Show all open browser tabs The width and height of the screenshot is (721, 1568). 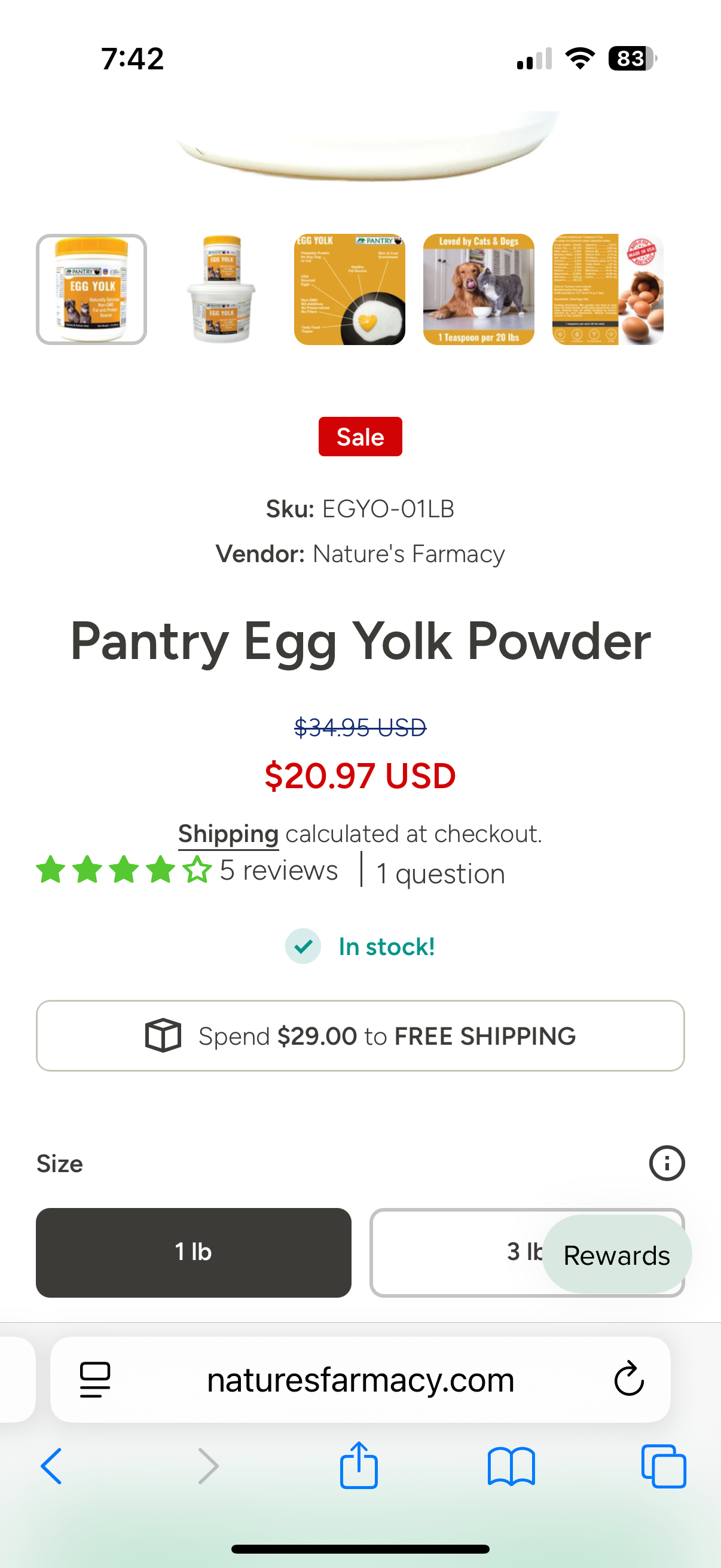tap(663, 1466)
